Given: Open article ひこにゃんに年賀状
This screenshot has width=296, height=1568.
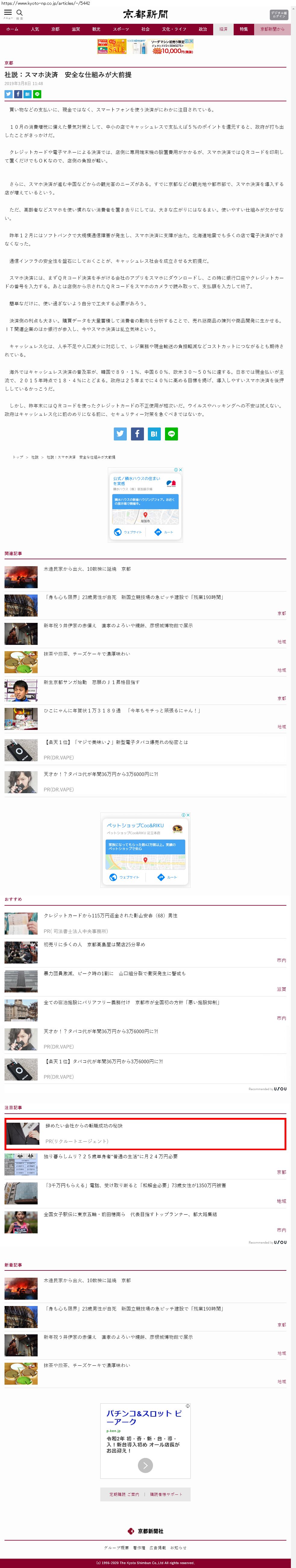Looking at the screenshot, I should [122, 710].
